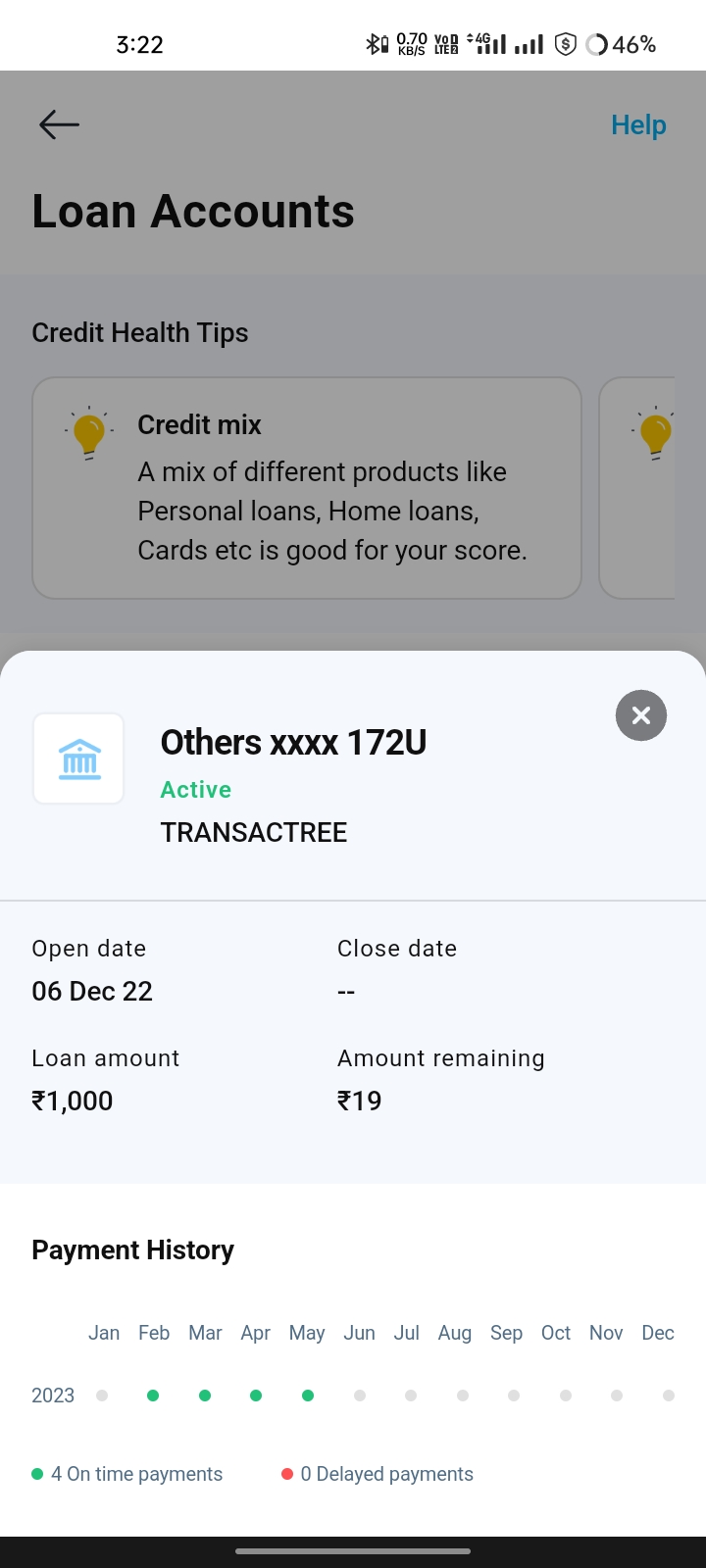Go back using the arrow icon
Viewport: 706px width, 1568px height.
point(59,124)
